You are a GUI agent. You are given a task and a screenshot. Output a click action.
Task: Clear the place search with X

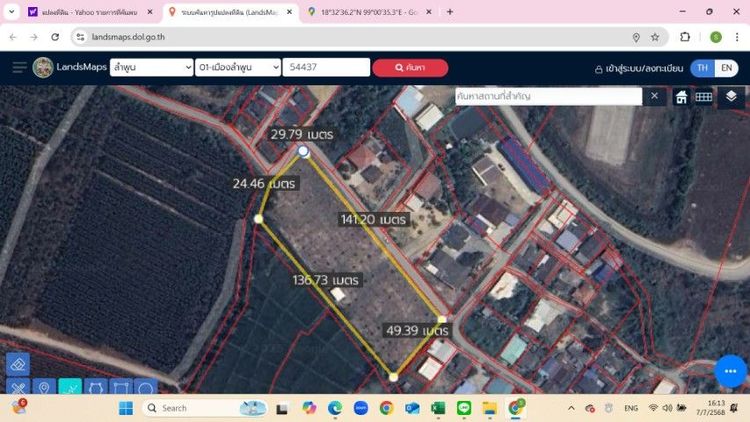(654, 96)
